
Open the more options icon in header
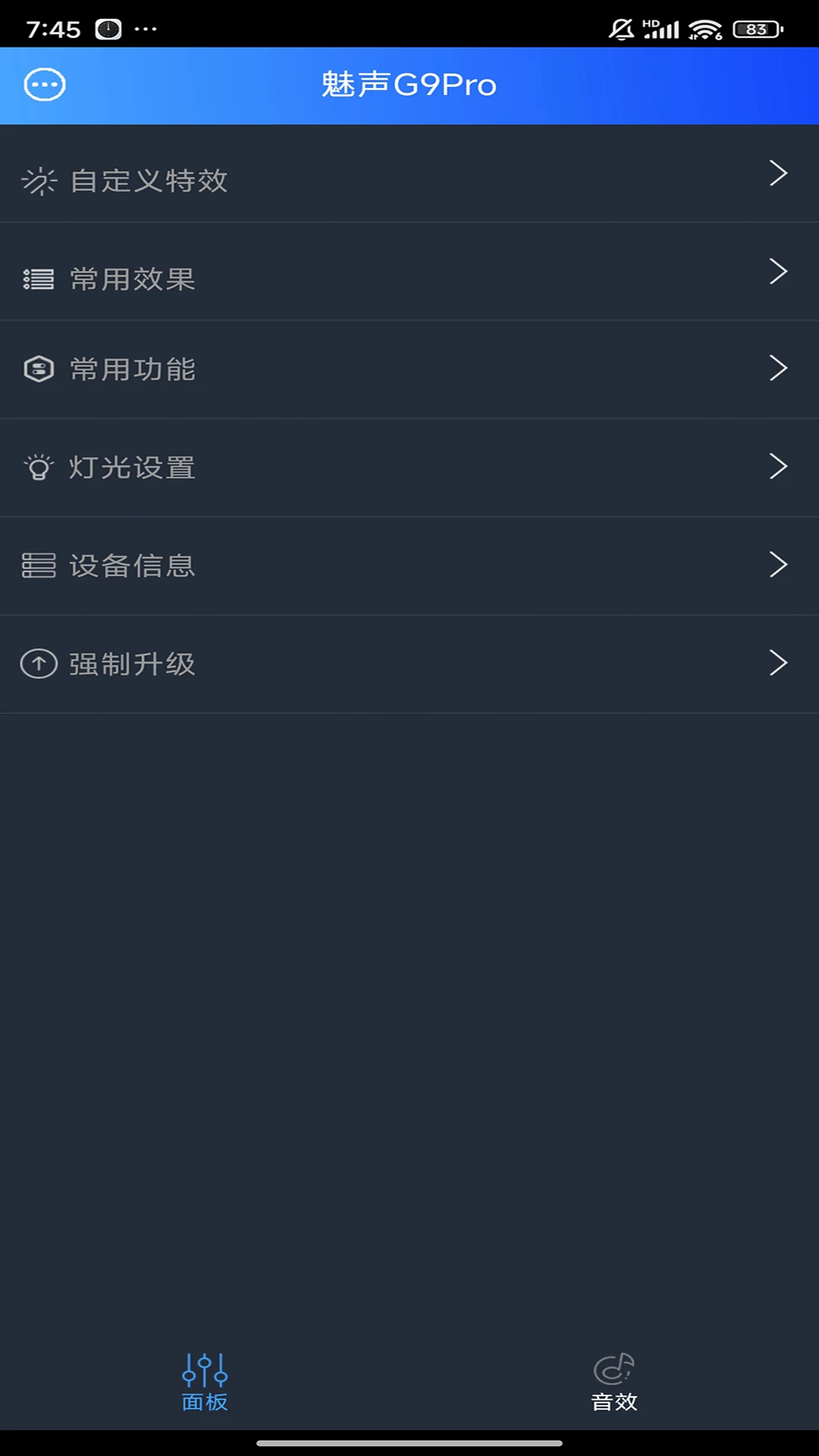(45, 85)
